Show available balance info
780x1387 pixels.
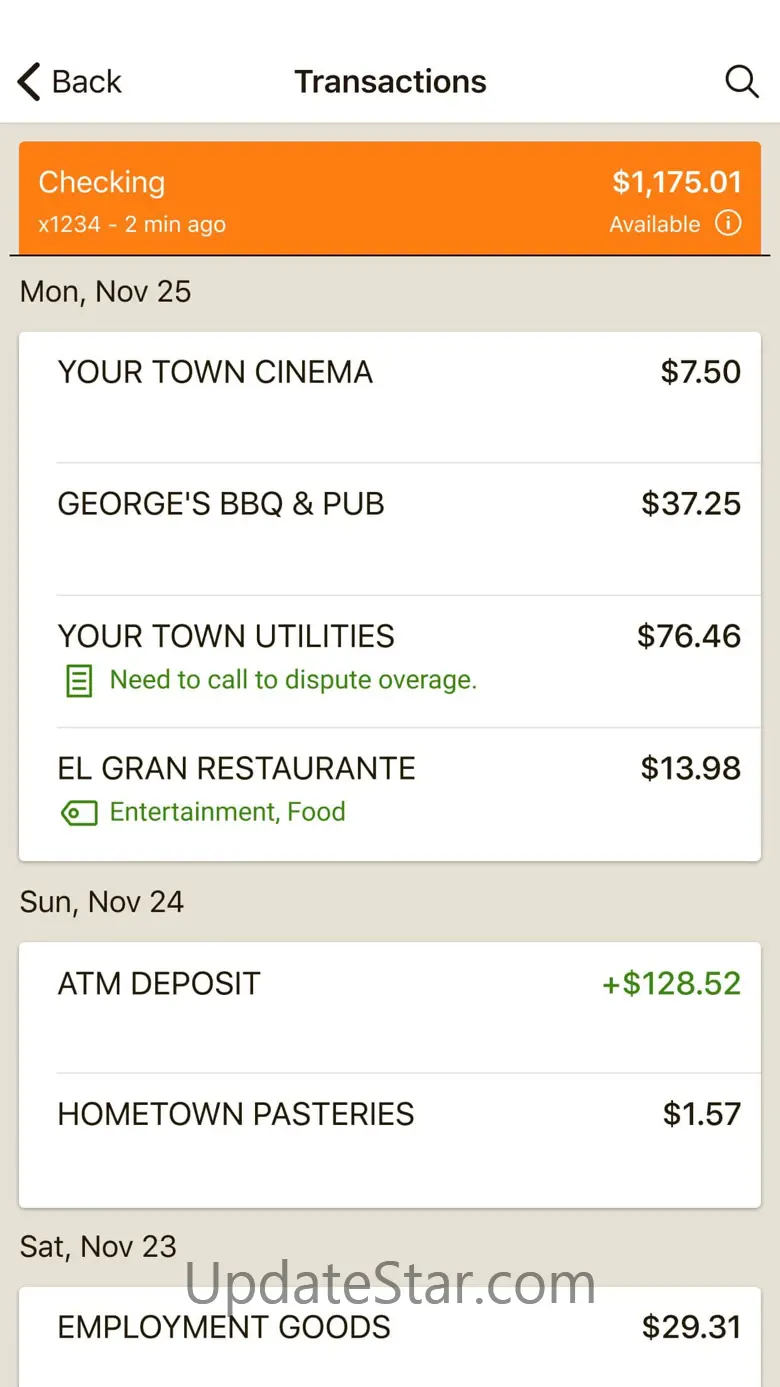coord(728,224)
